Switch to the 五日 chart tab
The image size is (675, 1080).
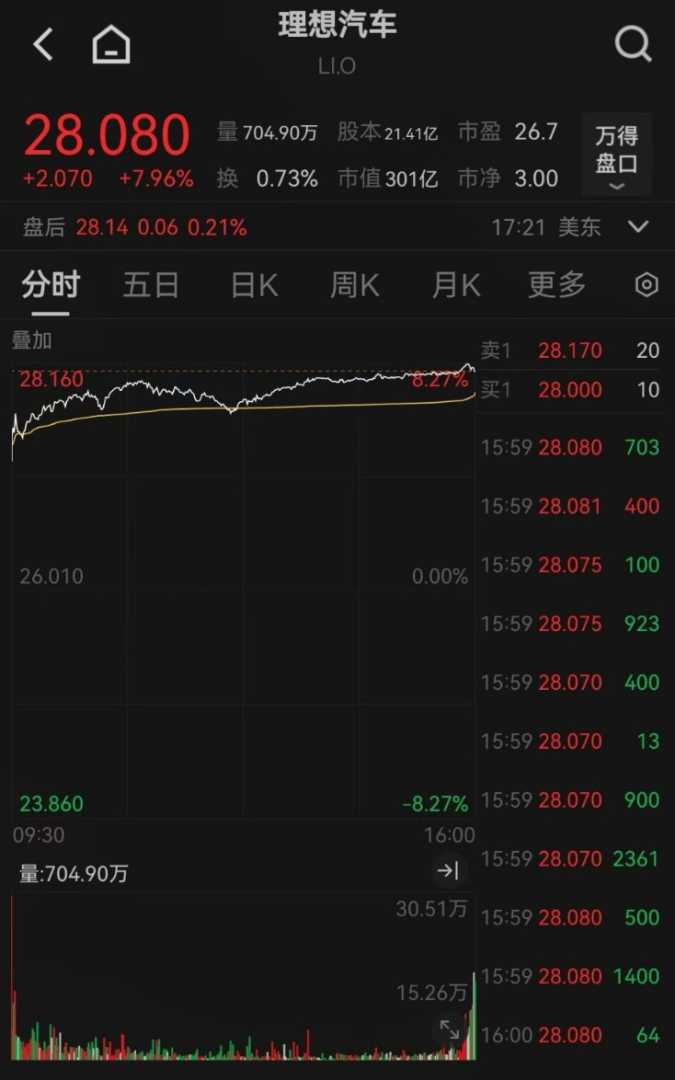151,285
